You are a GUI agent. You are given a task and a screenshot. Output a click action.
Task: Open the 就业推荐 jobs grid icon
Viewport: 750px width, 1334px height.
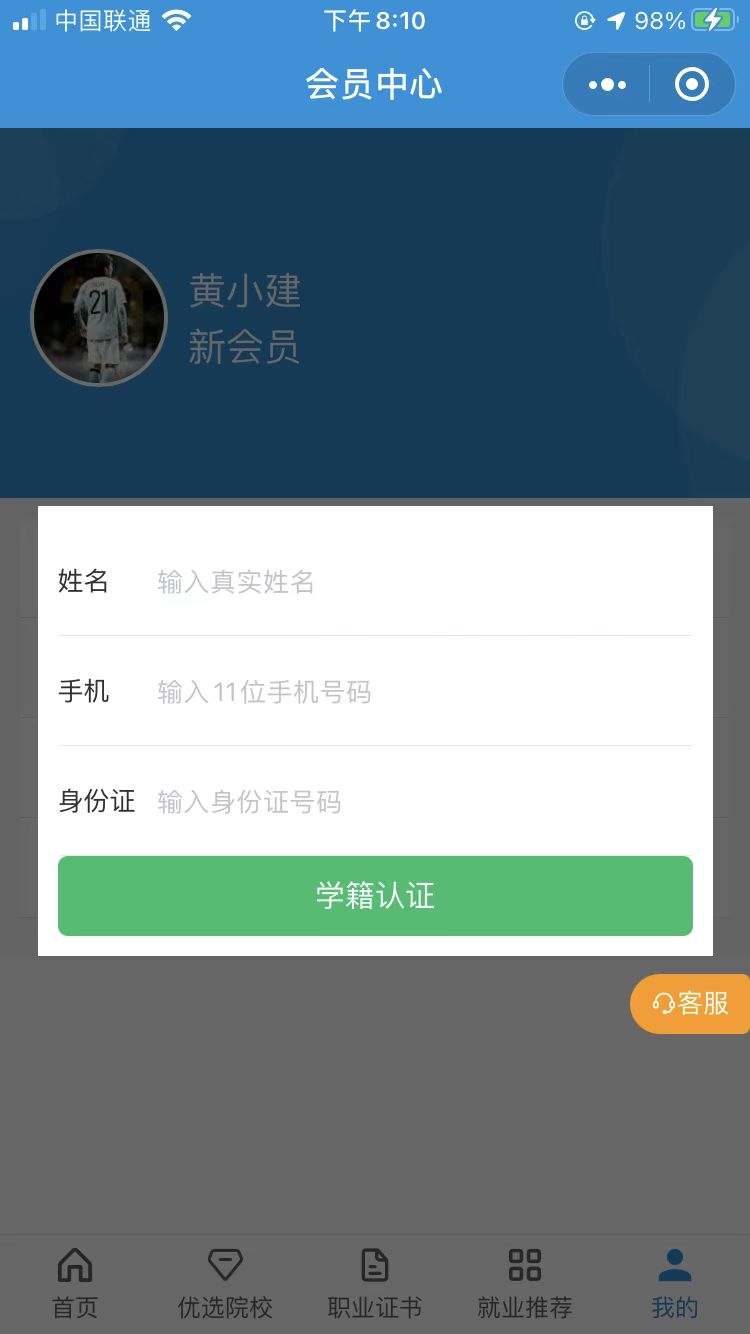(524, 1263)
